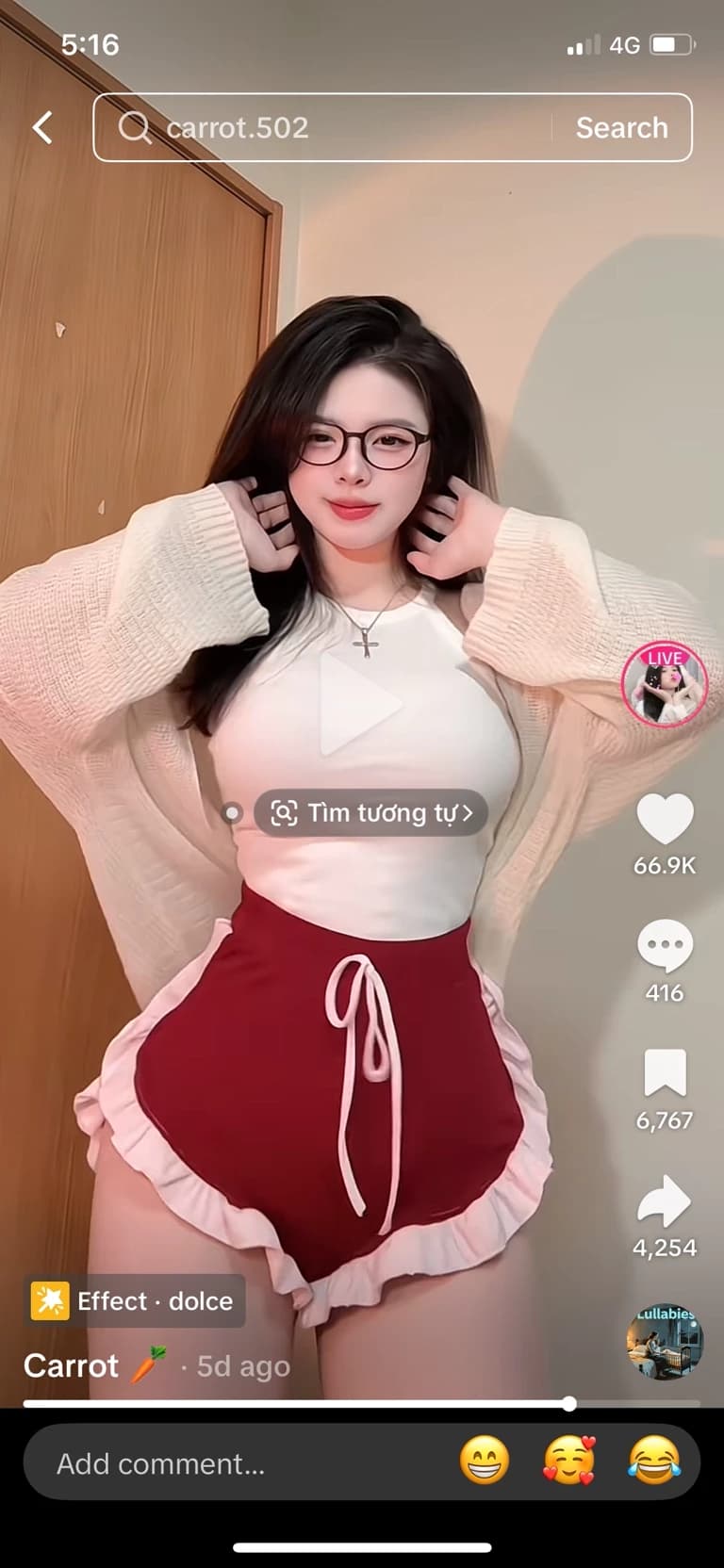Screen dimensions: 724x1568
Task: Resume the video with the play button
Action: [x=360, y=704]
